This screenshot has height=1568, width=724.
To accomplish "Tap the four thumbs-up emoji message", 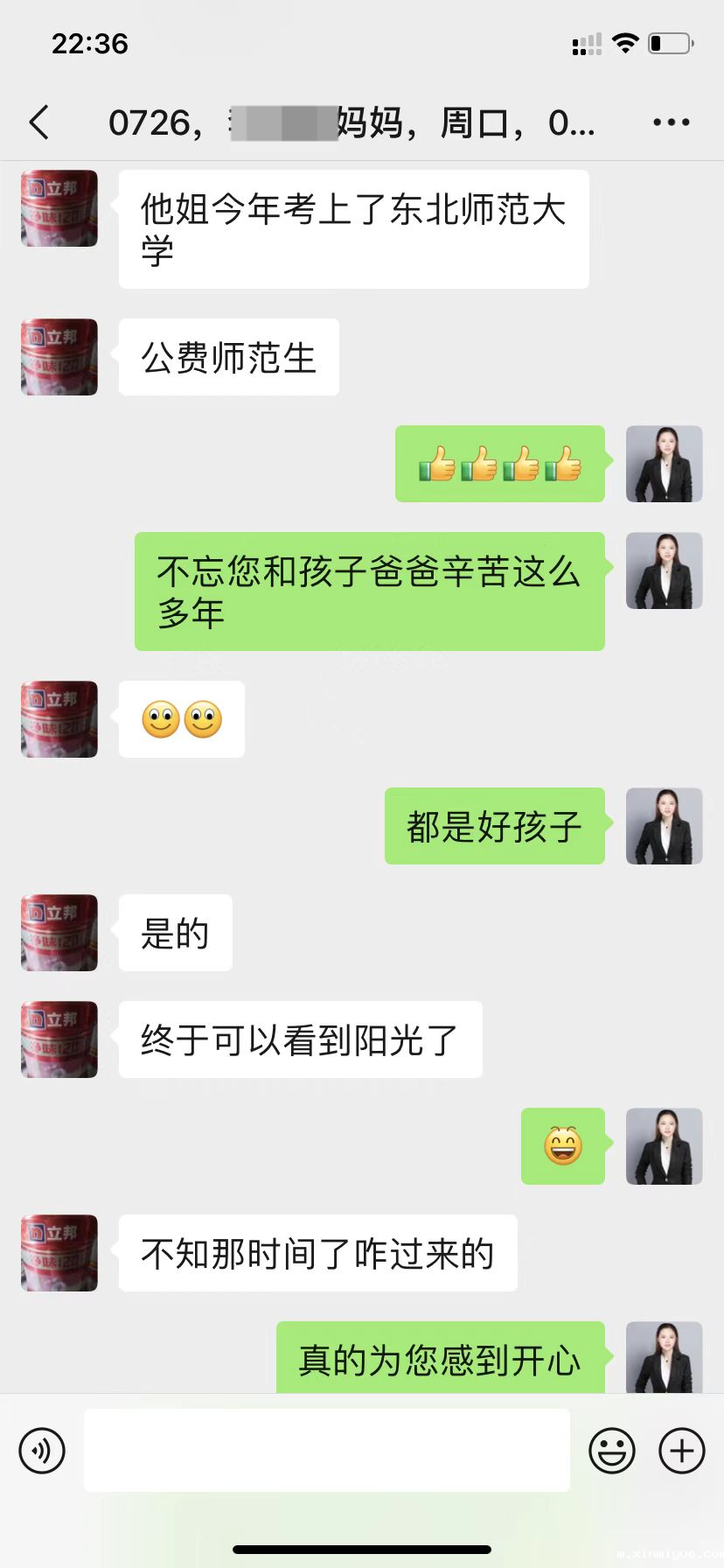I will pyautogui.click(x=499, y=465).
